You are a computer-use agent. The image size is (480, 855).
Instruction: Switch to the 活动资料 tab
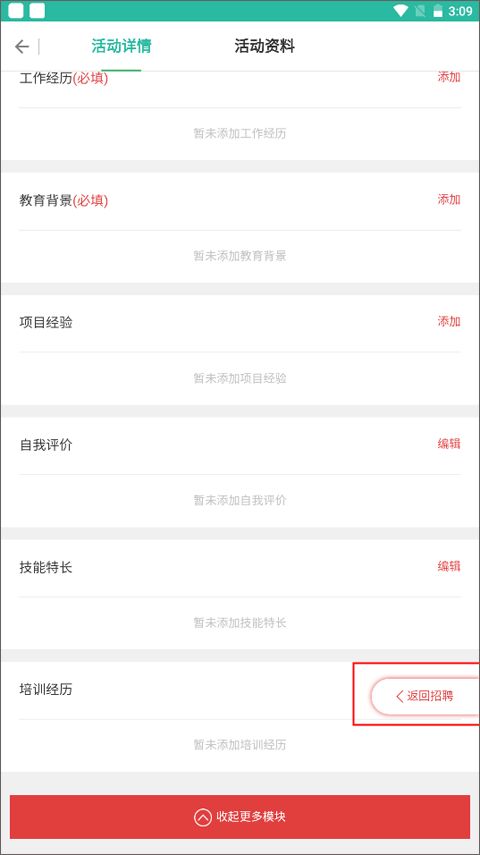[x=265, y=46]
